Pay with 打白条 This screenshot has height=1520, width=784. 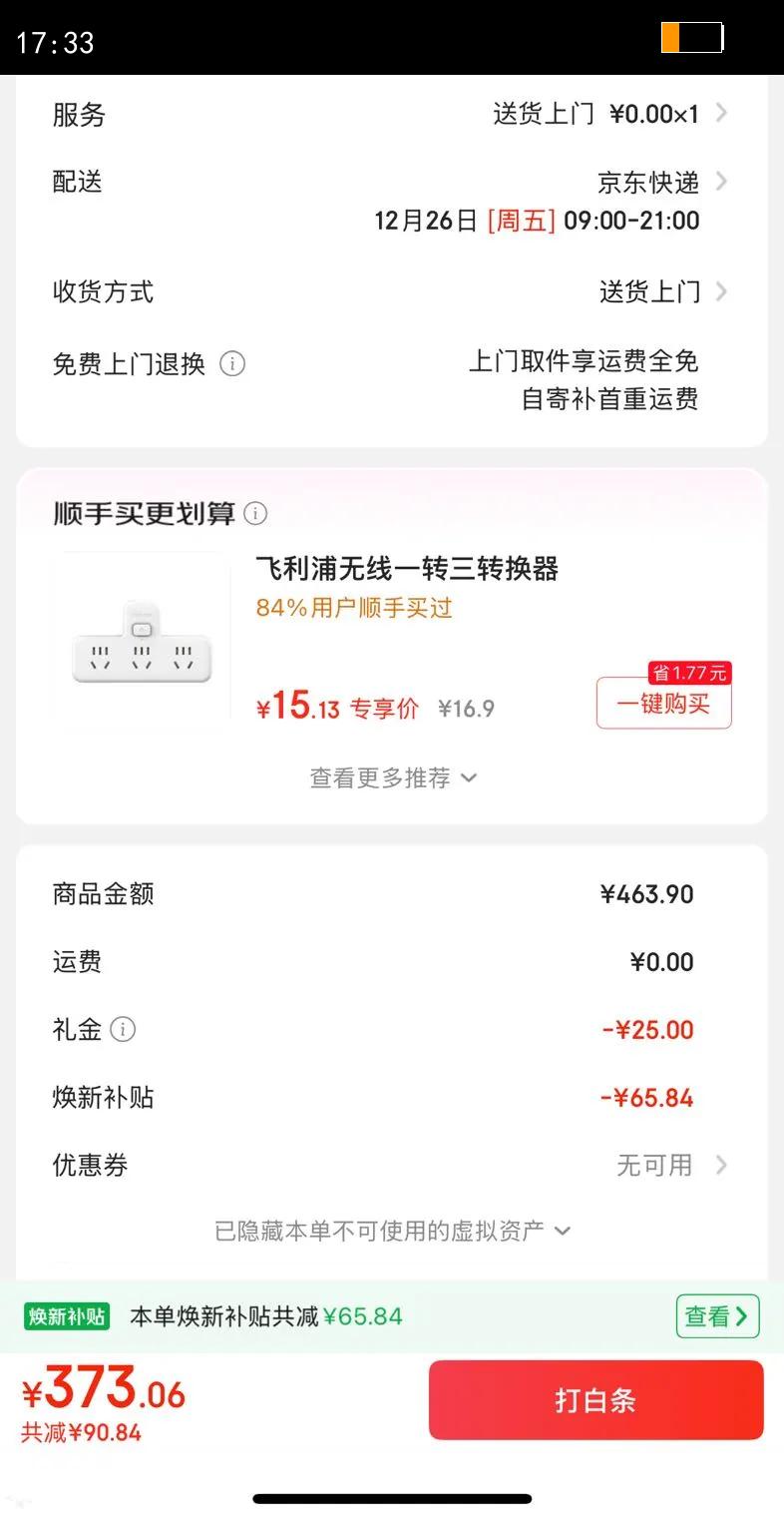(x=595, y=1400)
